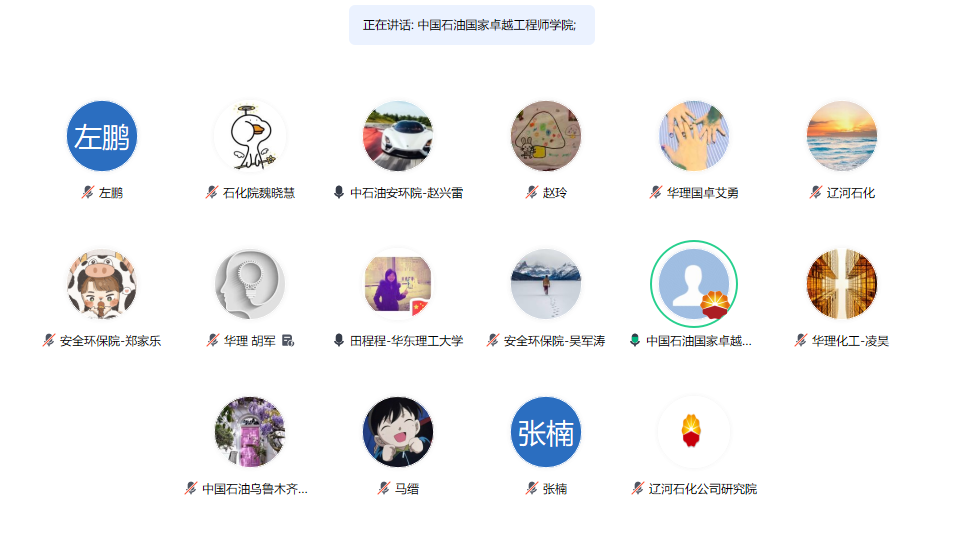Open the speaking 中国石油国家卓越 participant tile

pyautogui.click(x=694, y=284)
